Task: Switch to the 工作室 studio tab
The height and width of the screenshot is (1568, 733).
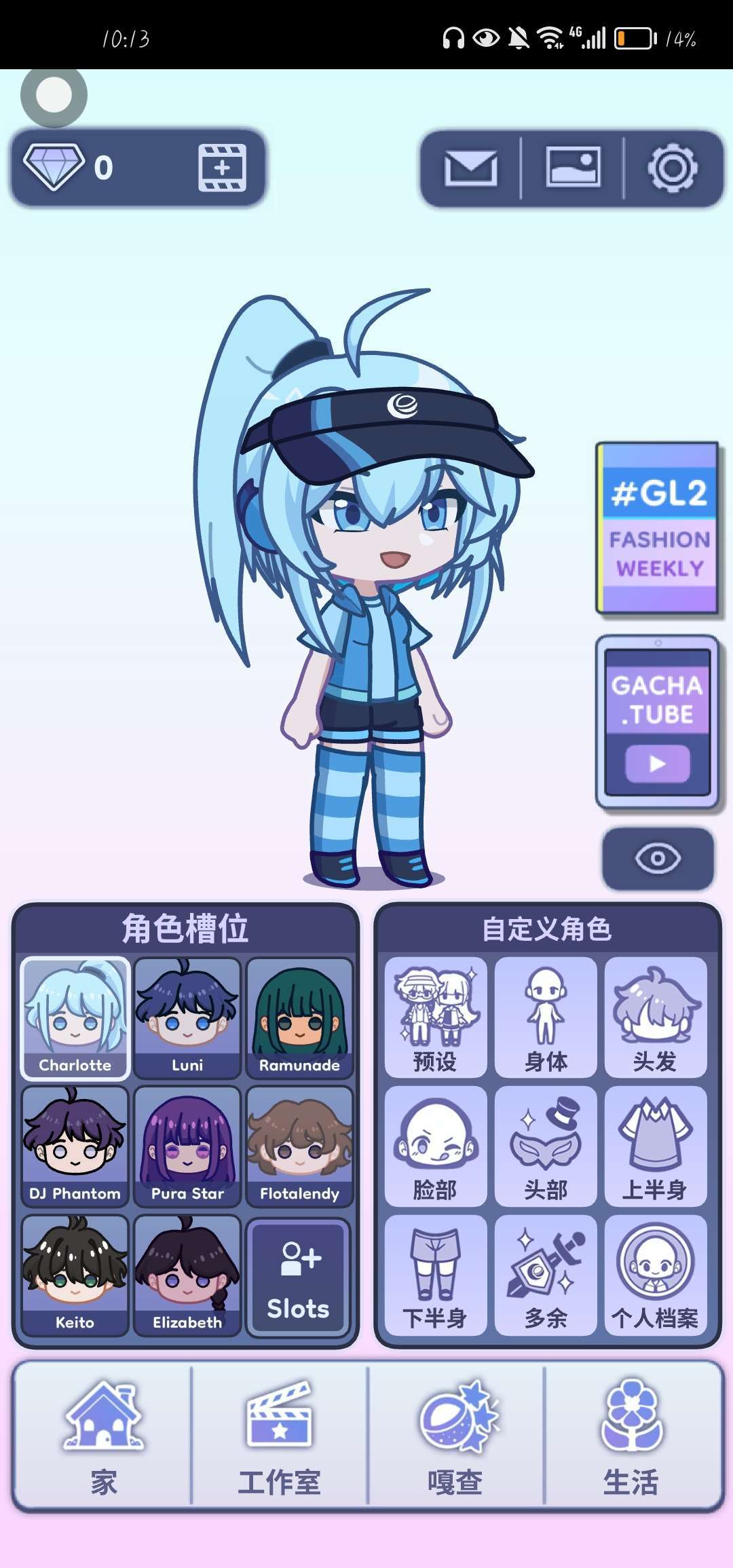Action: (279, 1436)
